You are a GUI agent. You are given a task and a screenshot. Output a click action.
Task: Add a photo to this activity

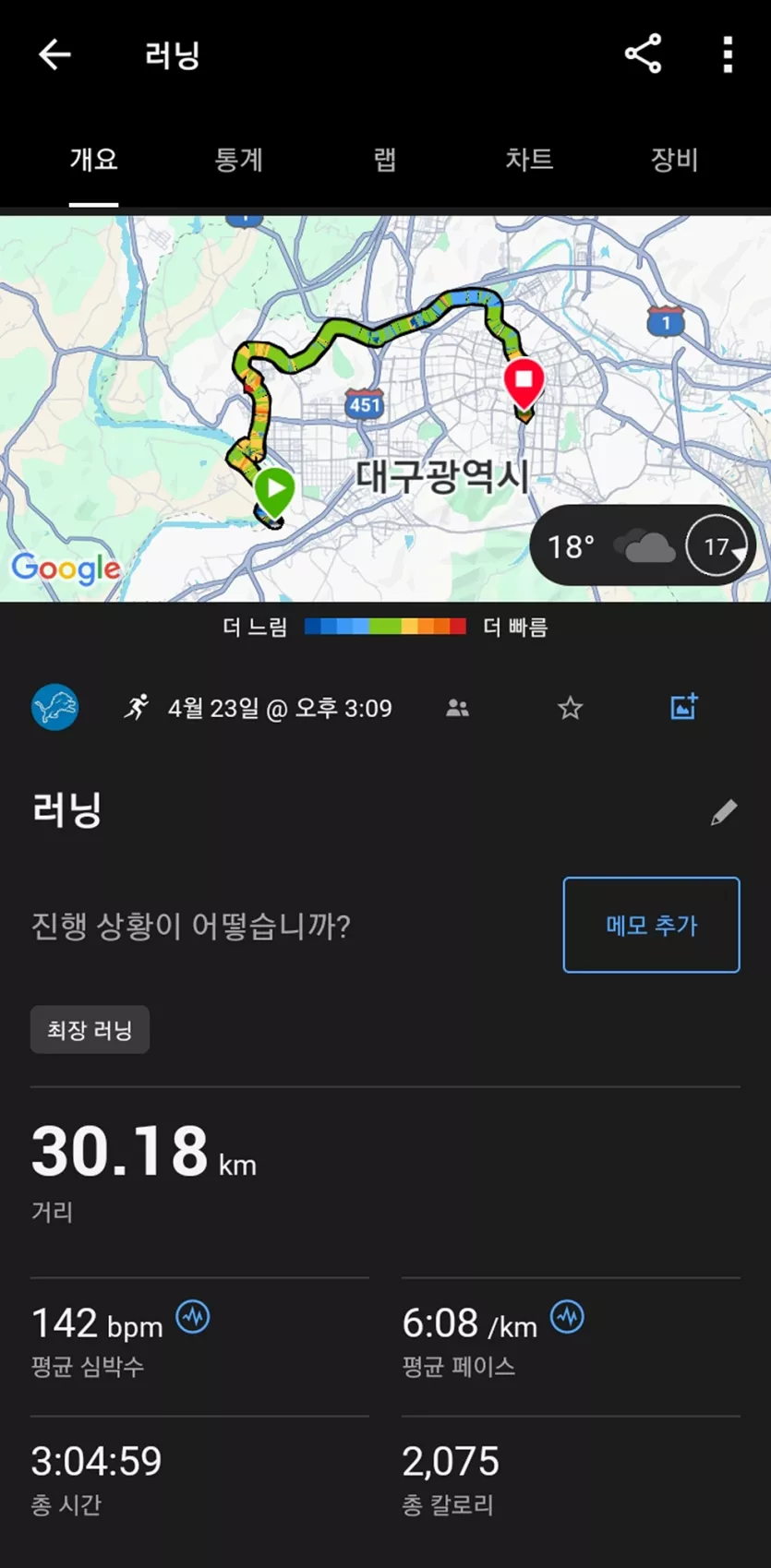683,707
